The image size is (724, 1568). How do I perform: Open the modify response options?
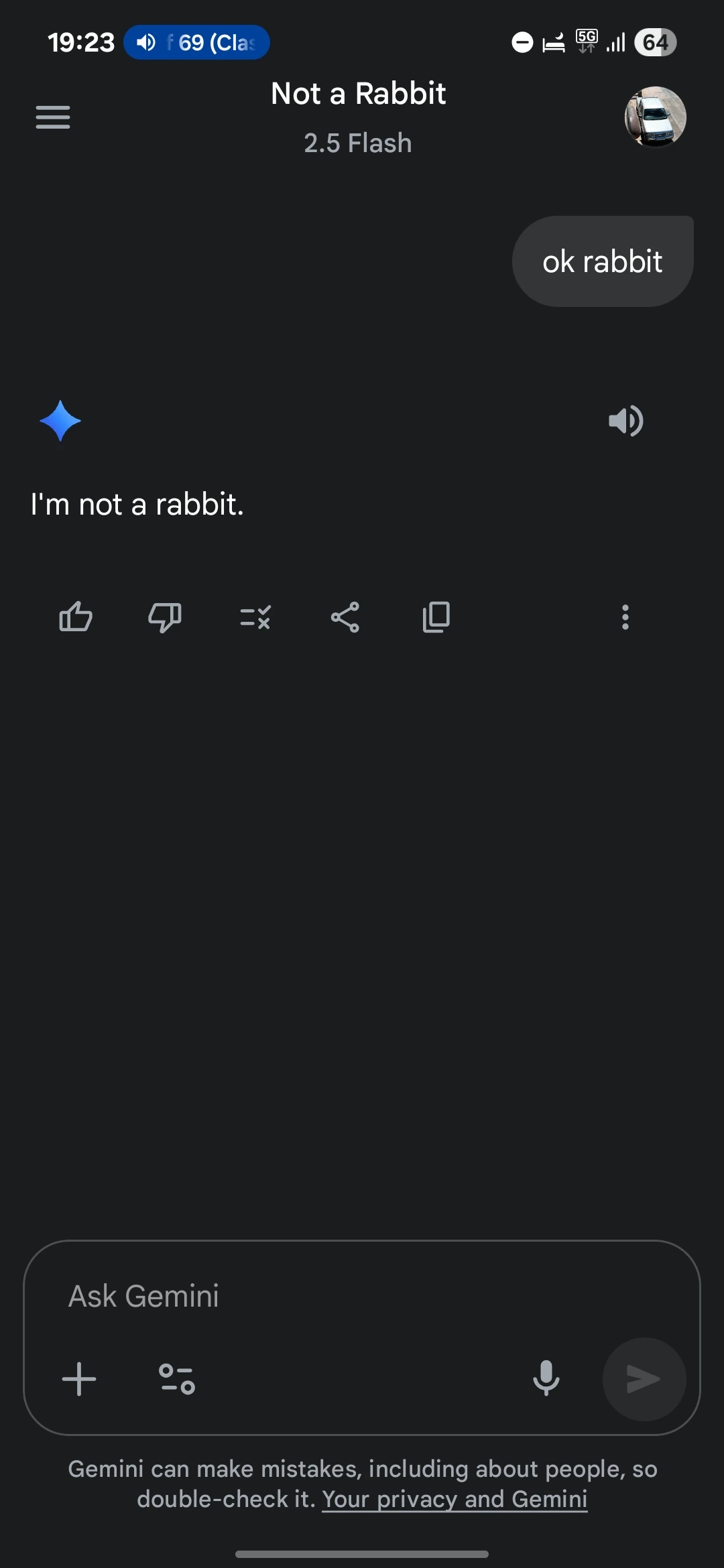pos(255,617)
